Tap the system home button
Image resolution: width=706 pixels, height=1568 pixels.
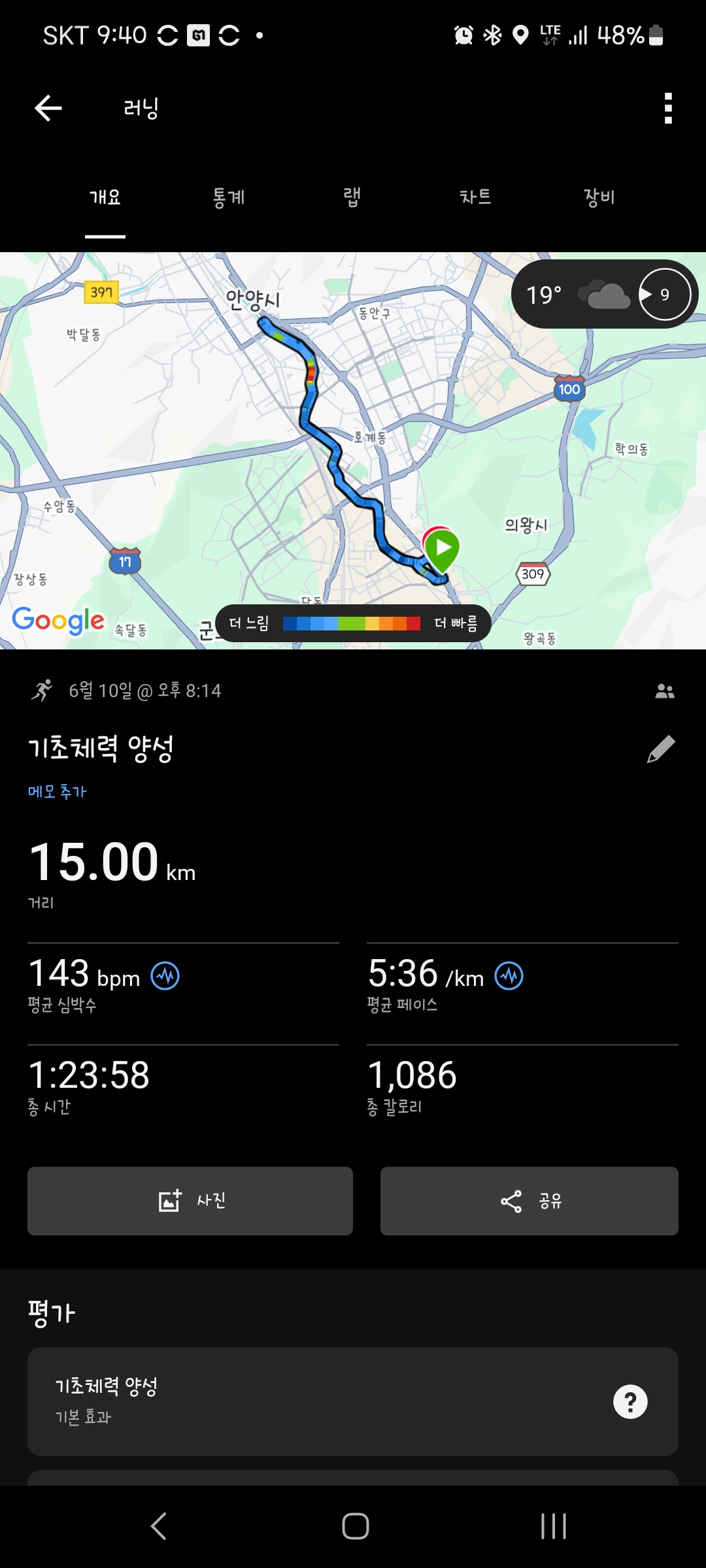coord(355,1526)
